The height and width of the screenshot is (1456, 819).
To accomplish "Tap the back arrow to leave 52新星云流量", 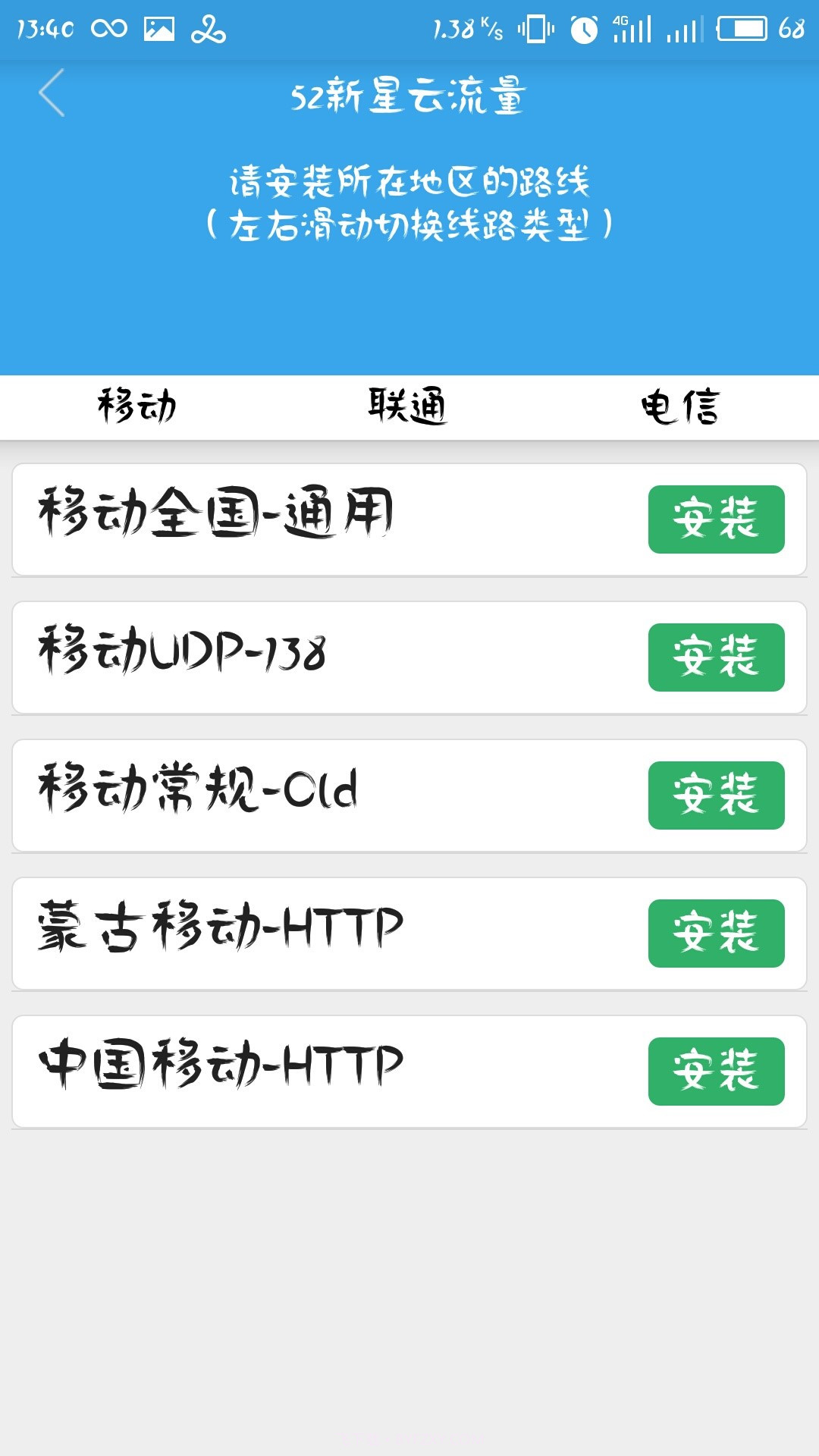I will click(52, 94).
